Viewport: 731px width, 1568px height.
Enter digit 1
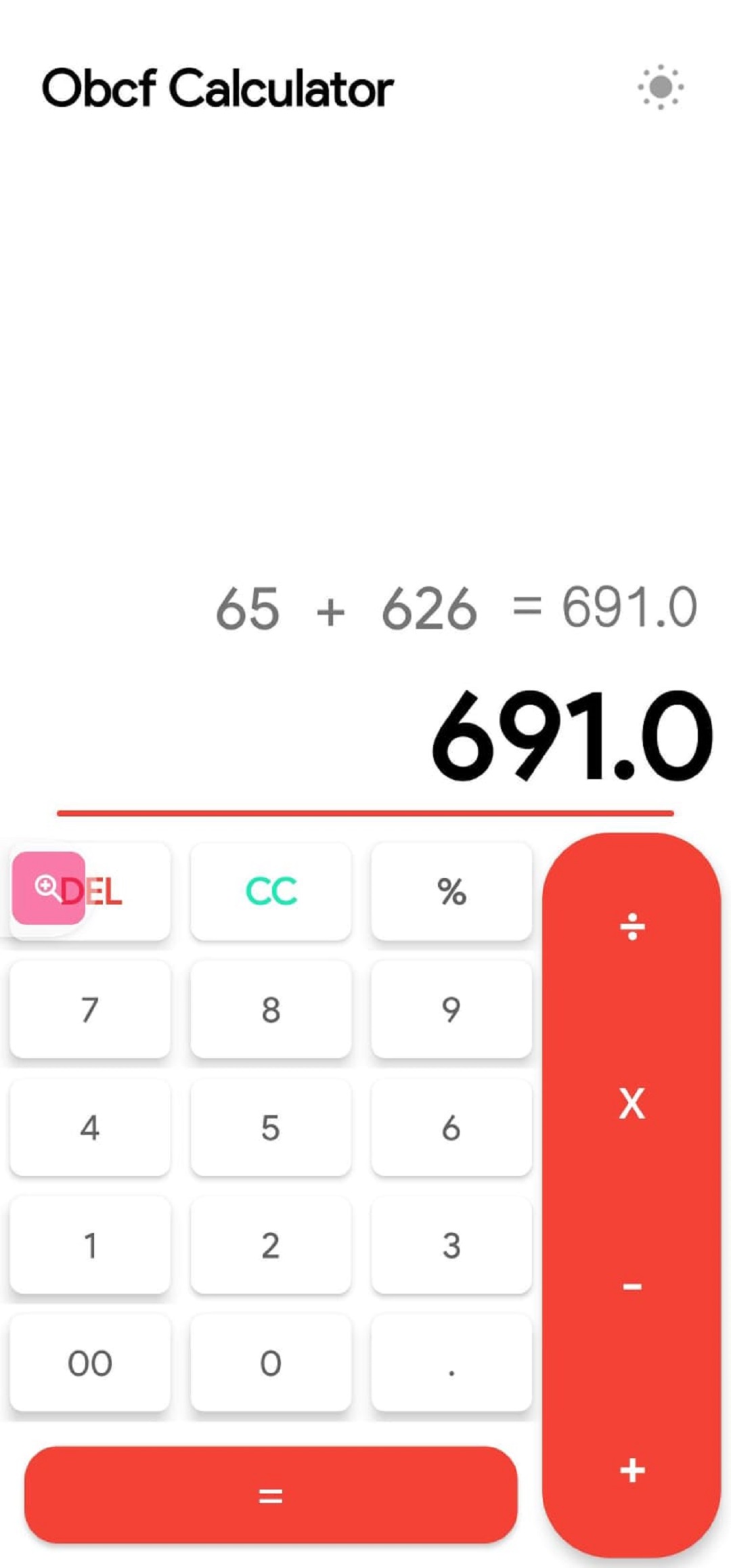click(90, 1245)
